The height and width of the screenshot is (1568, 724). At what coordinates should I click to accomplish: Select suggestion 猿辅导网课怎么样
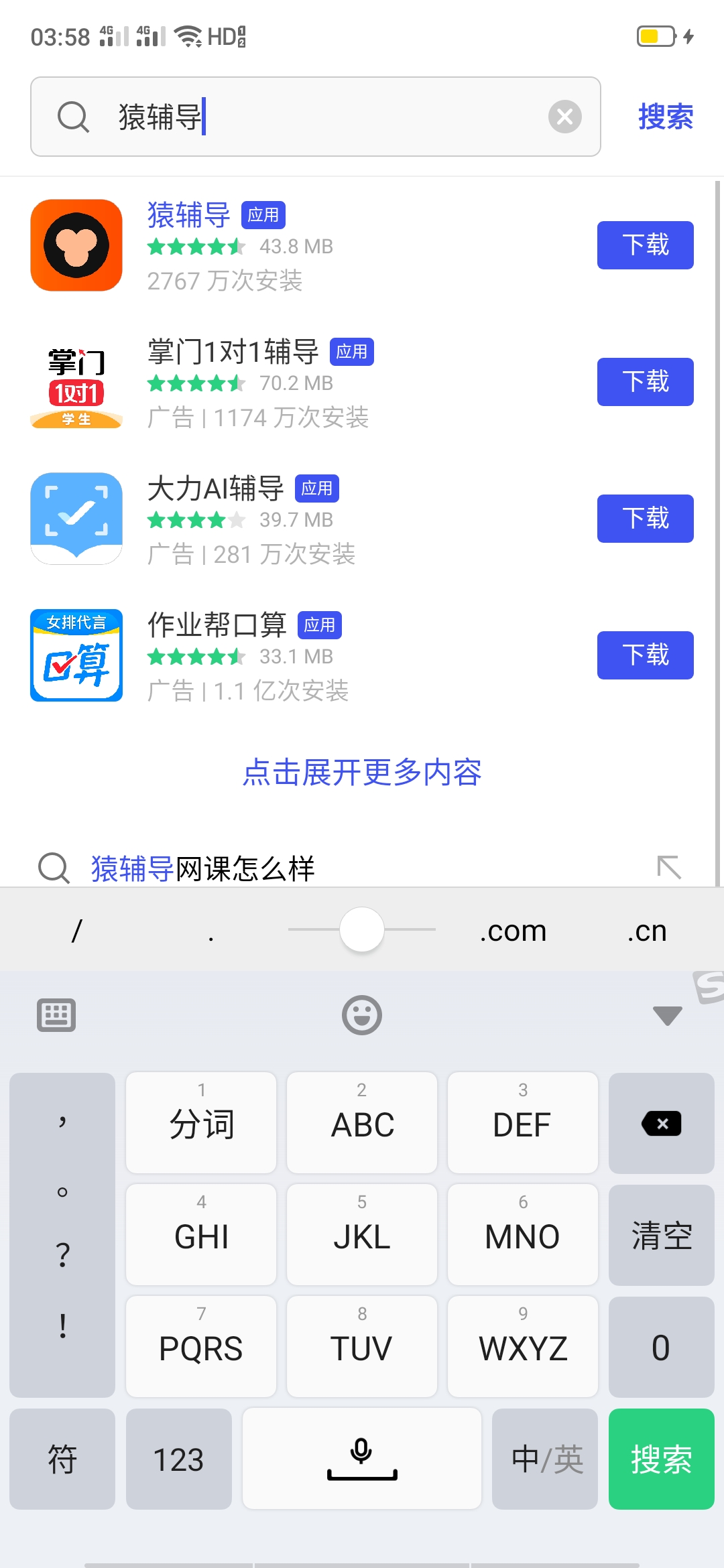(202, 868)
